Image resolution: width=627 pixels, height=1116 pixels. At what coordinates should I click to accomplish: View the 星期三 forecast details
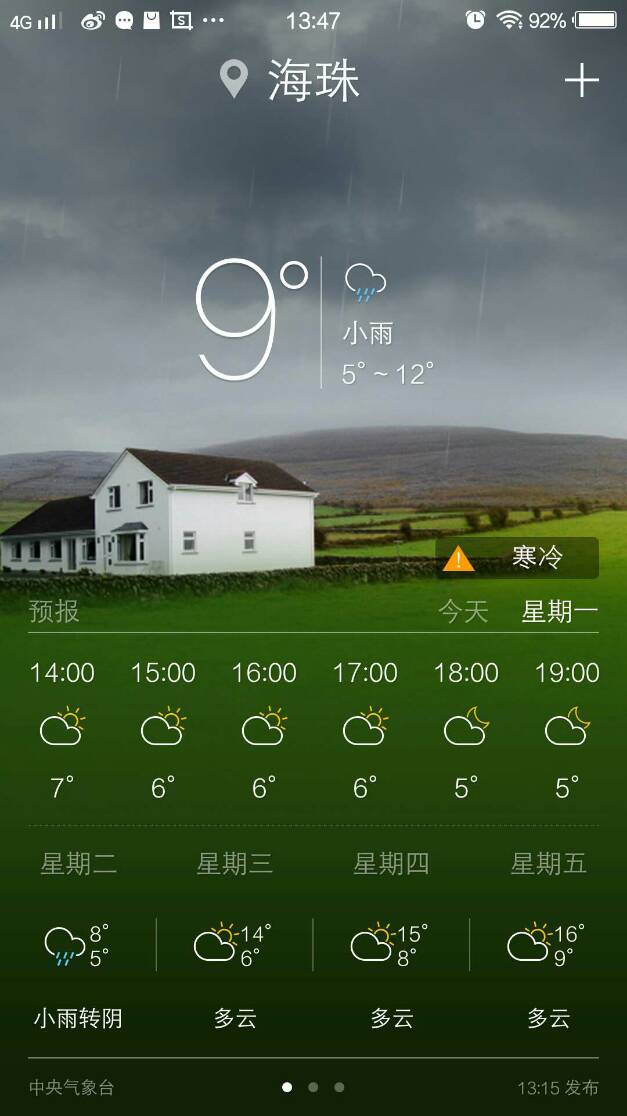(235, 942)
